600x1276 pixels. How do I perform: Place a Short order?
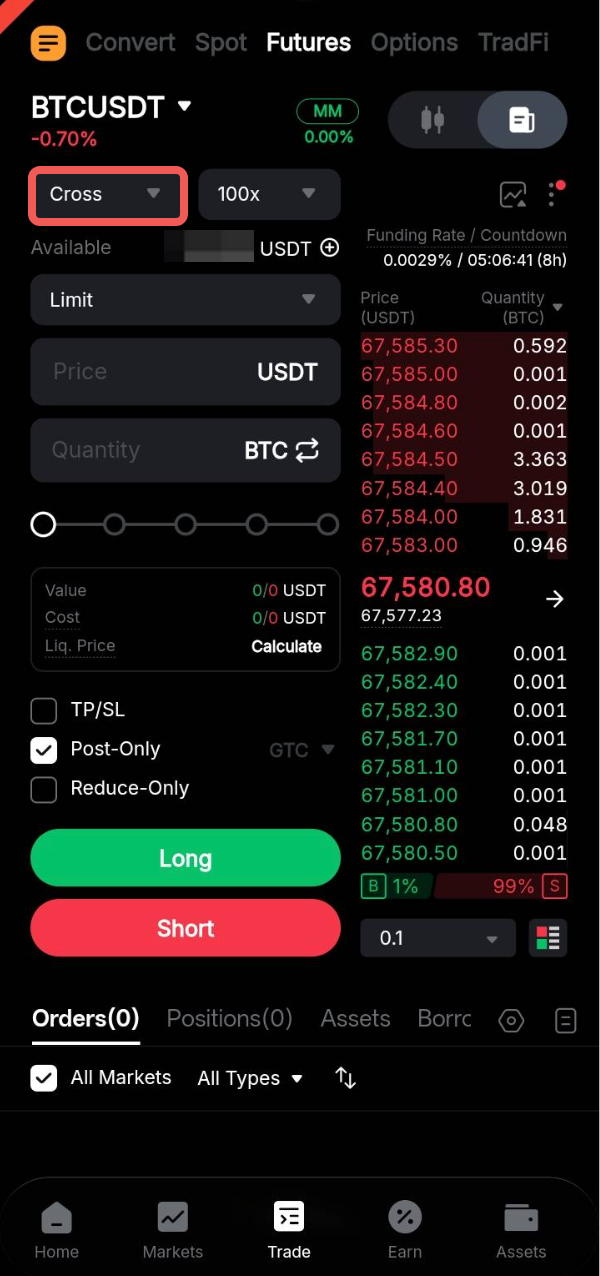(185, 928)
